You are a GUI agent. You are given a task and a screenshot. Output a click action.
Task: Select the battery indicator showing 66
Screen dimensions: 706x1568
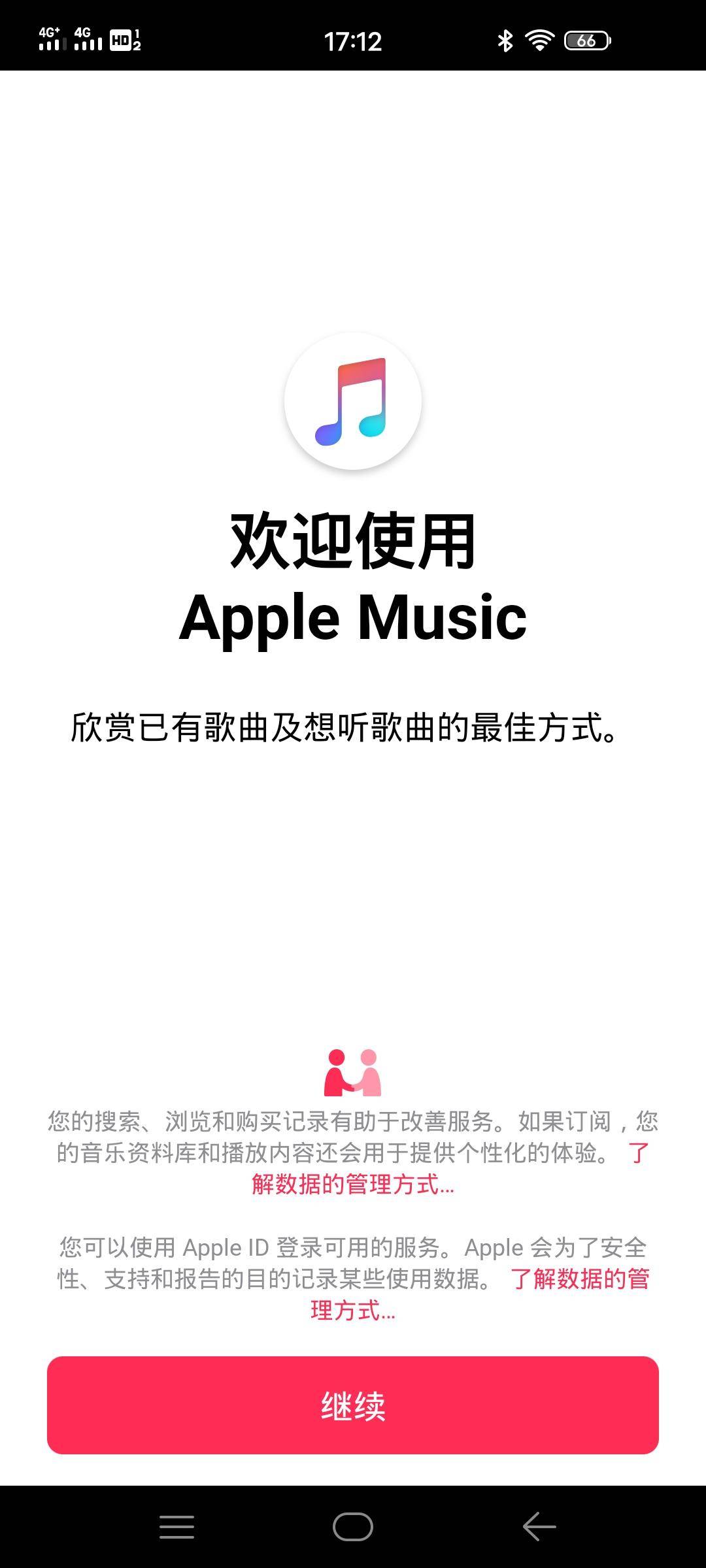(x=585, y=41)
